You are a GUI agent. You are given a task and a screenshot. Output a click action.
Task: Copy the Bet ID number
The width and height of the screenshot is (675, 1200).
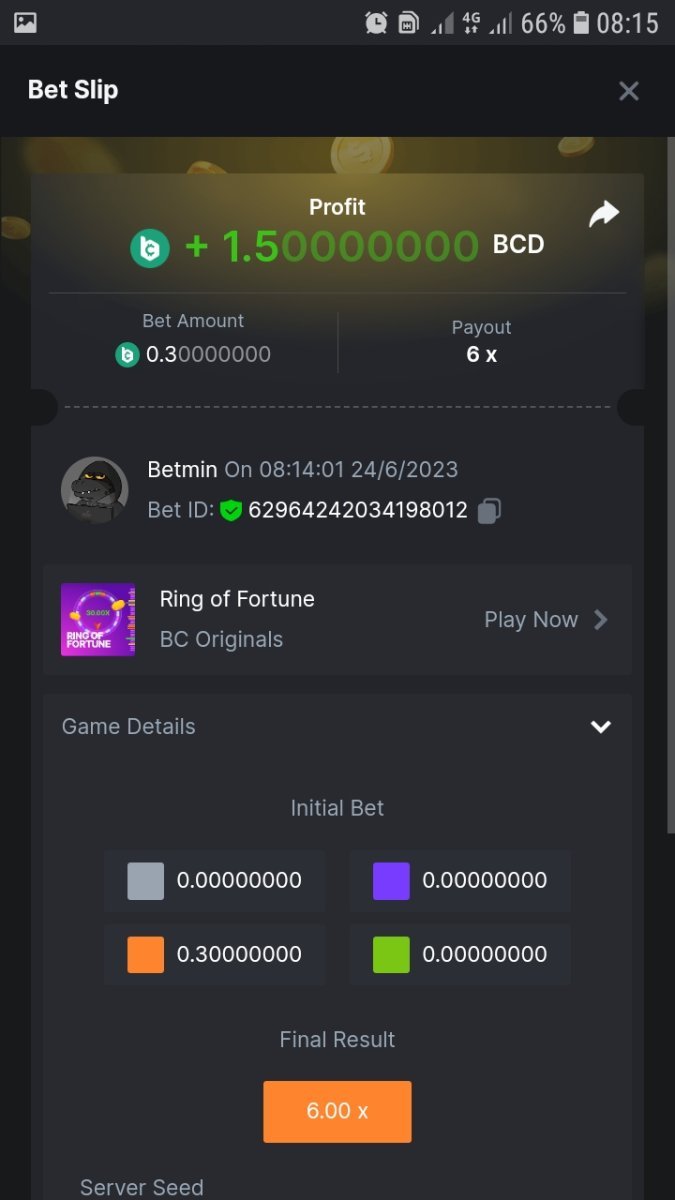[489, 510]
